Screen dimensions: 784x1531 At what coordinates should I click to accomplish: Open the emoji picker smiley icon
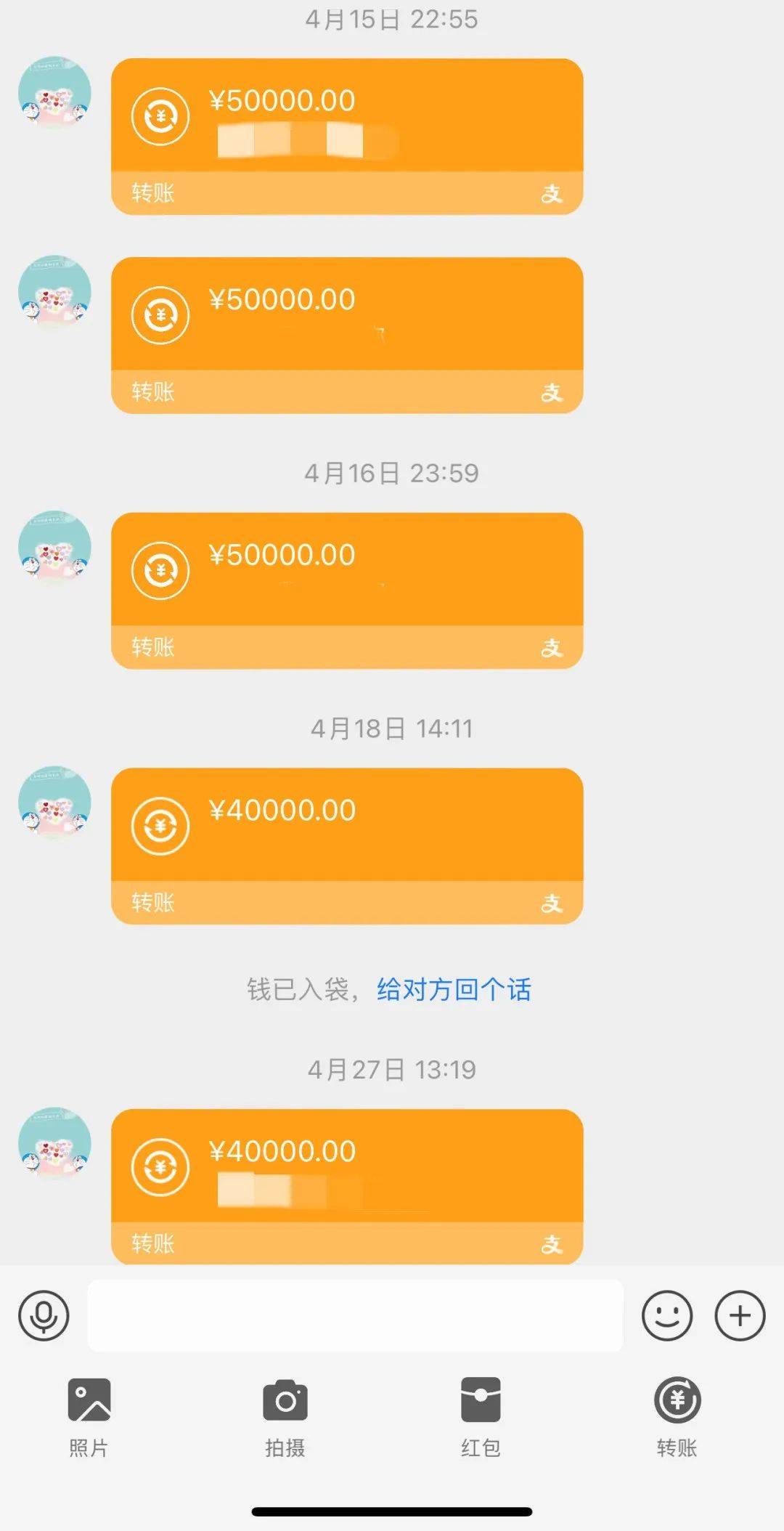[668, 1316]
